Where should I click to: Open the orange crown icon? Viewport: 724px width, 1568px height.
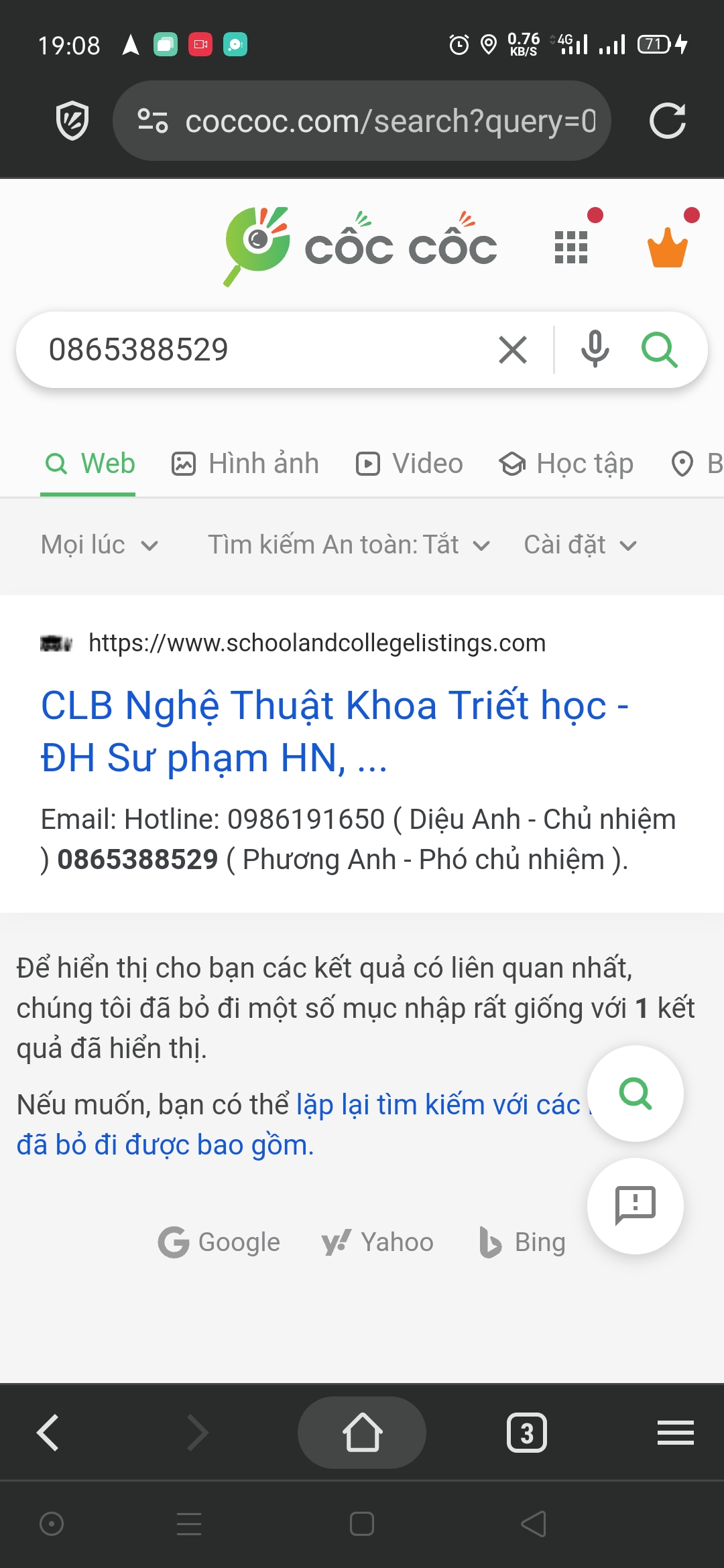(x=667, y=247)
